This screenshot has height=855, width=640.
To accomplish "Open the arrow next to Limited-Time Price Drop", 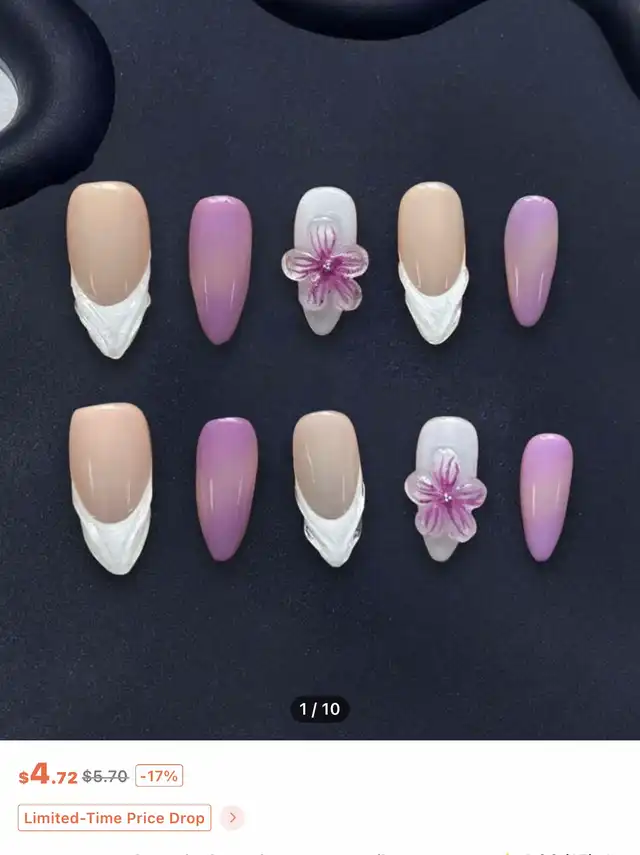I will tap(233, 818).
